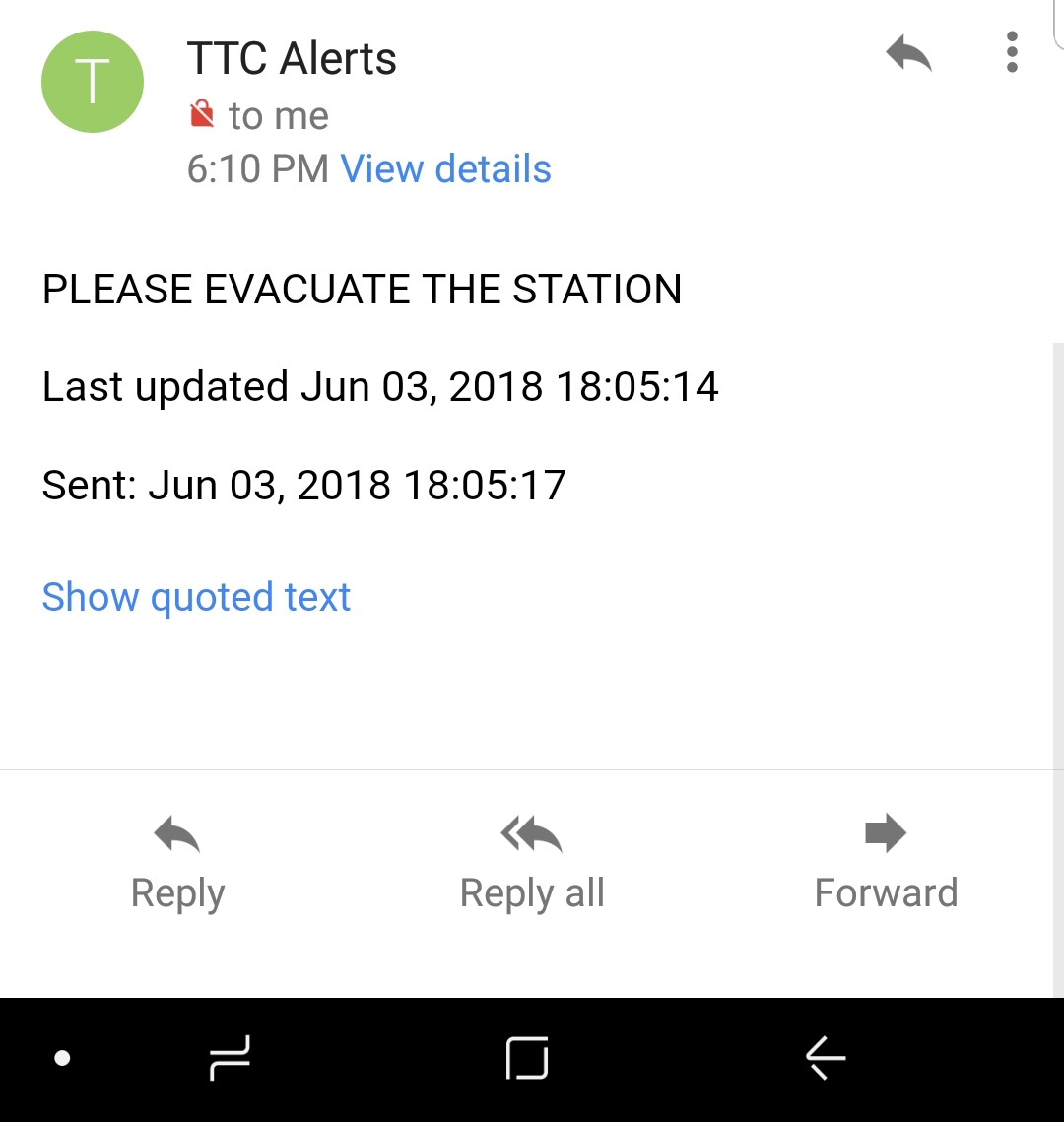Viewport: 1064px width, 1122px height.
Task: Tap the Forward arrow icon
Action: [886, 833]
